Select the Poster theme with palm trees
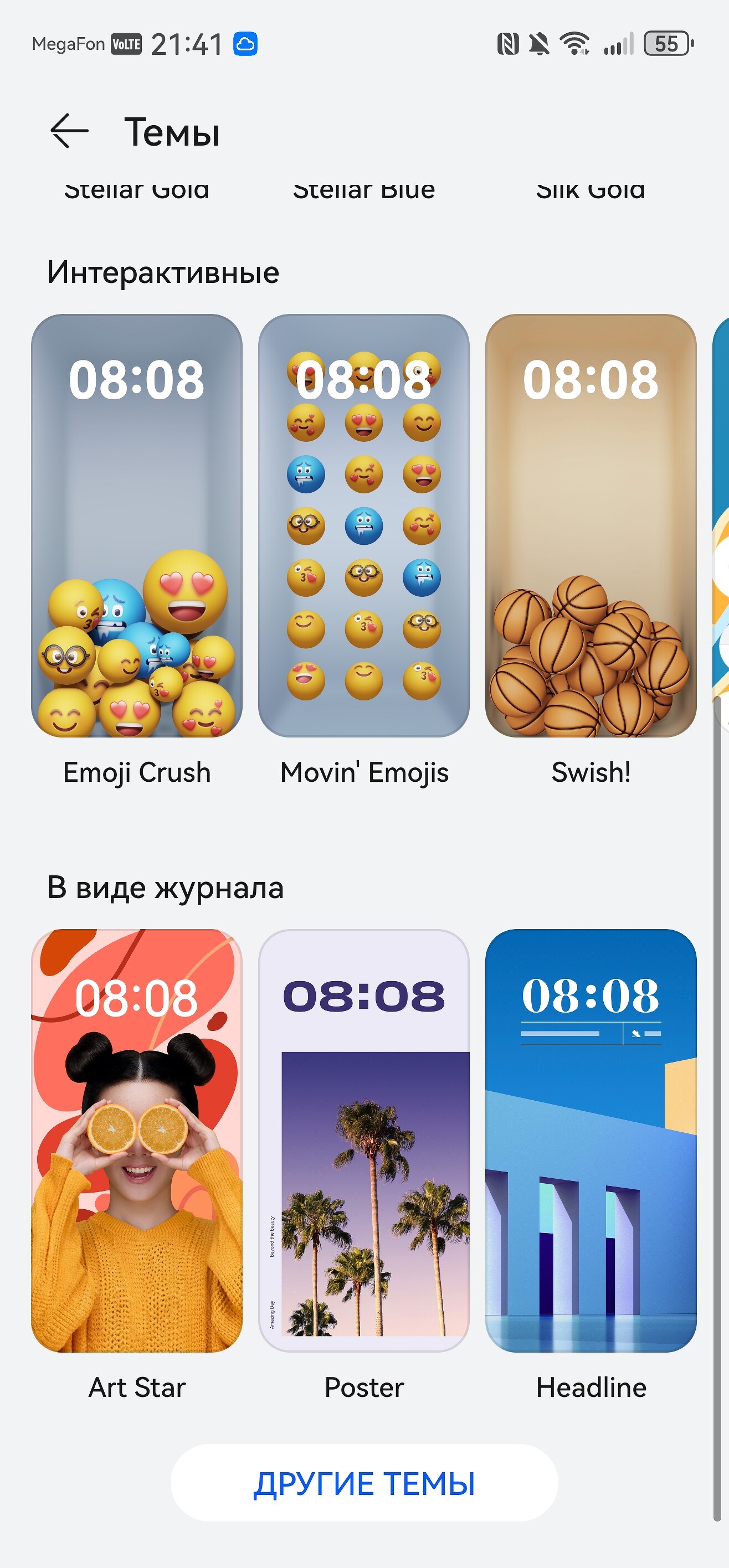Viewport: 729px width, 1568px height. point(363,1140)
